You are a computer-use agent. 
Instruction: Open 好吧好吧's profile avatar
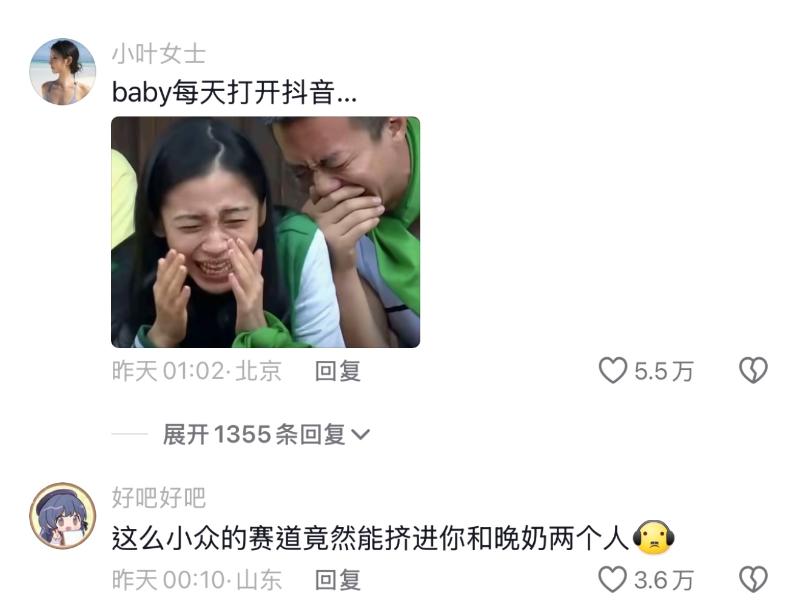pos(62,515)
